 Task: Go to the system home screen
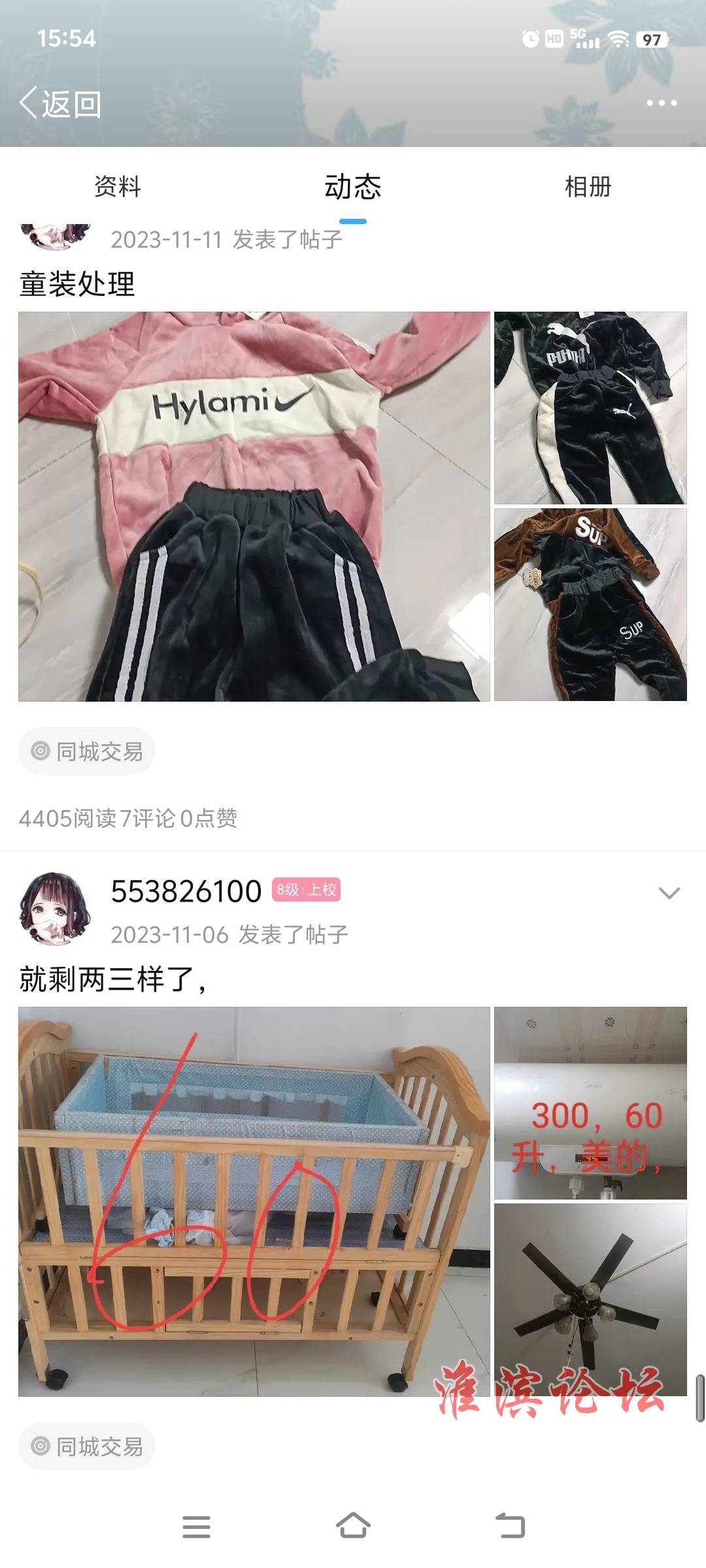[x=353, y=1527]
